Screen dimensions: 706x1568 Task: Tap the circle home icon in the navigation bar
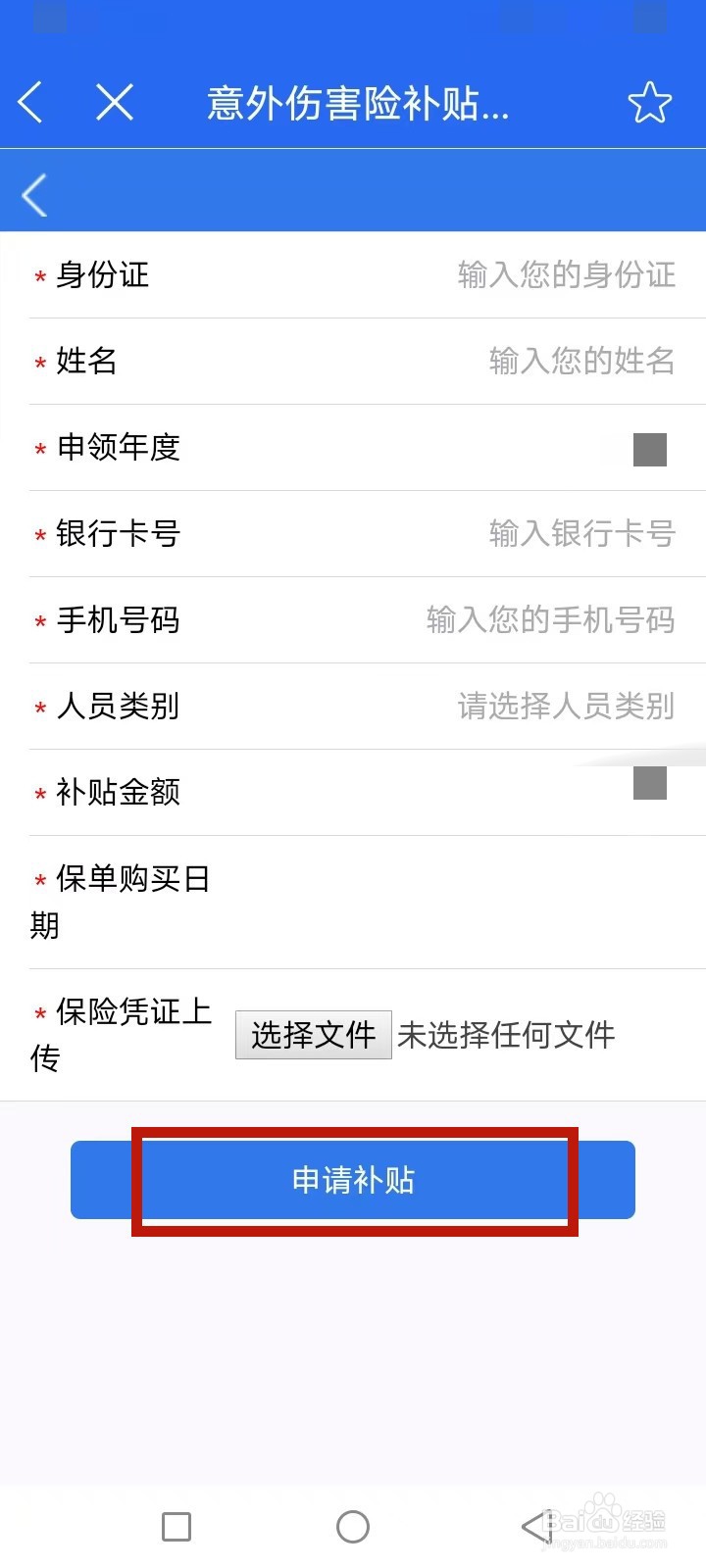[353, 1526]
